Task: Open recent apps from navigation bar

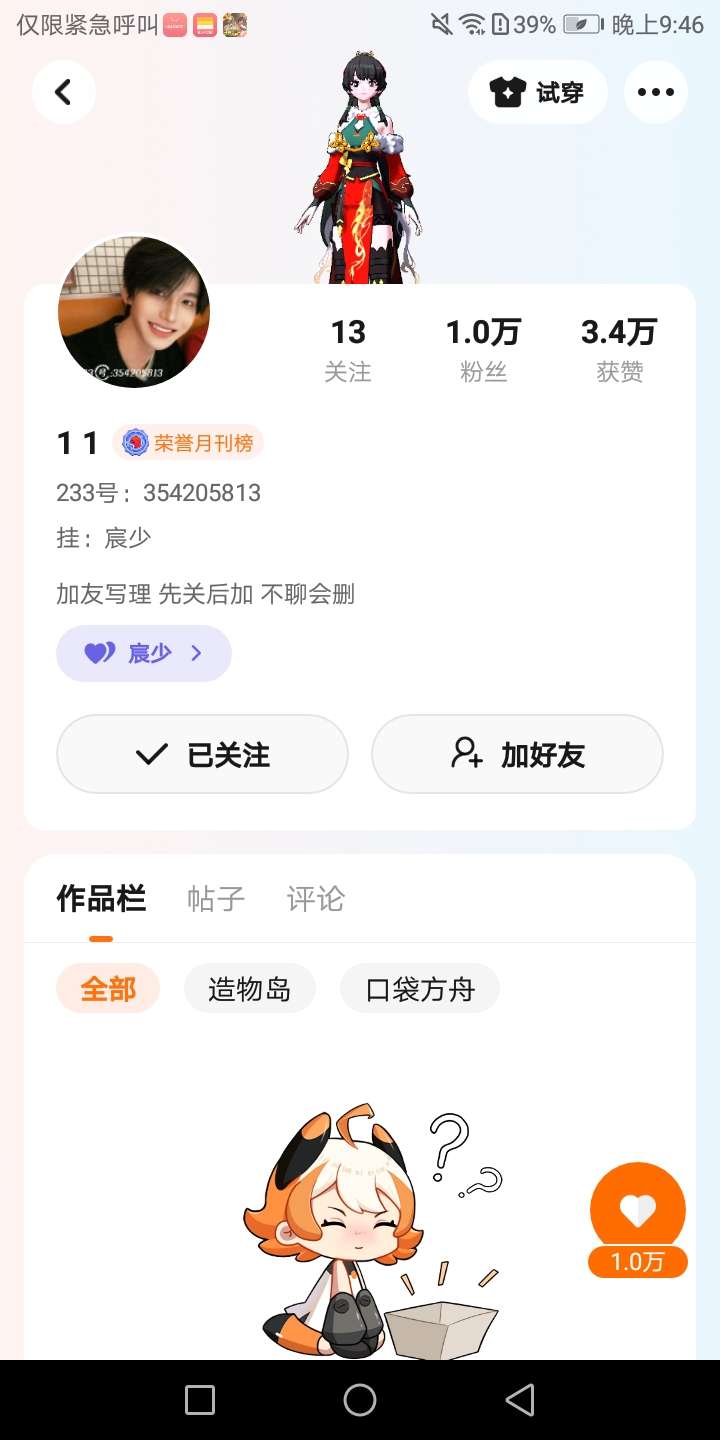Action: 200,1400
